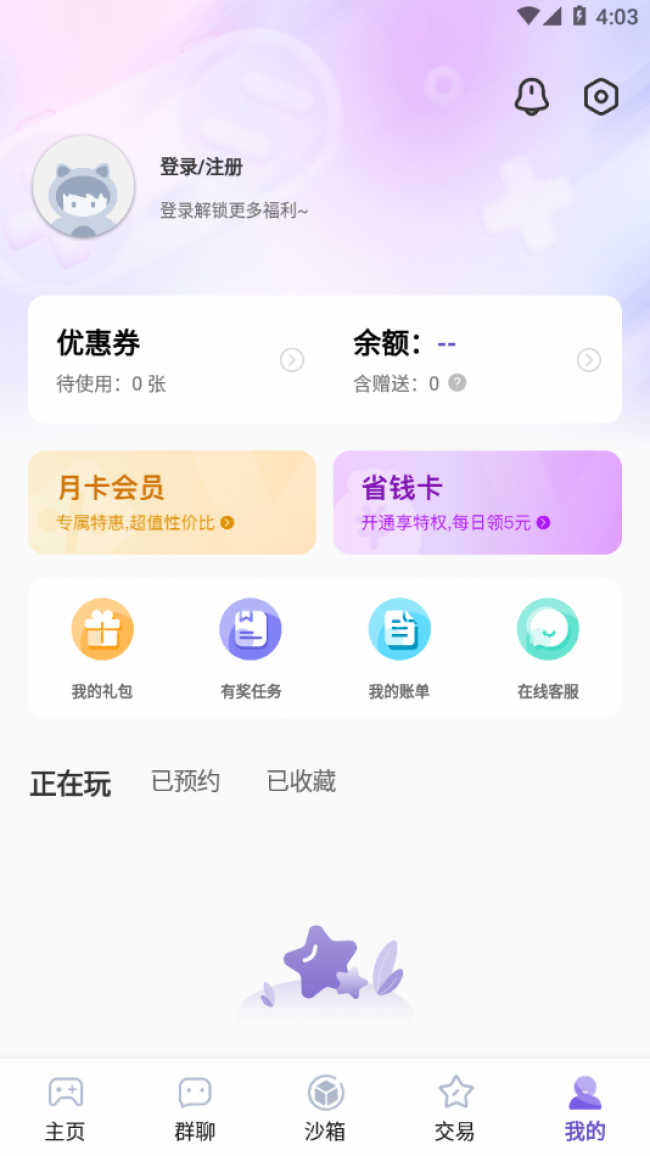Open the 交易 trade tab

455,1108
